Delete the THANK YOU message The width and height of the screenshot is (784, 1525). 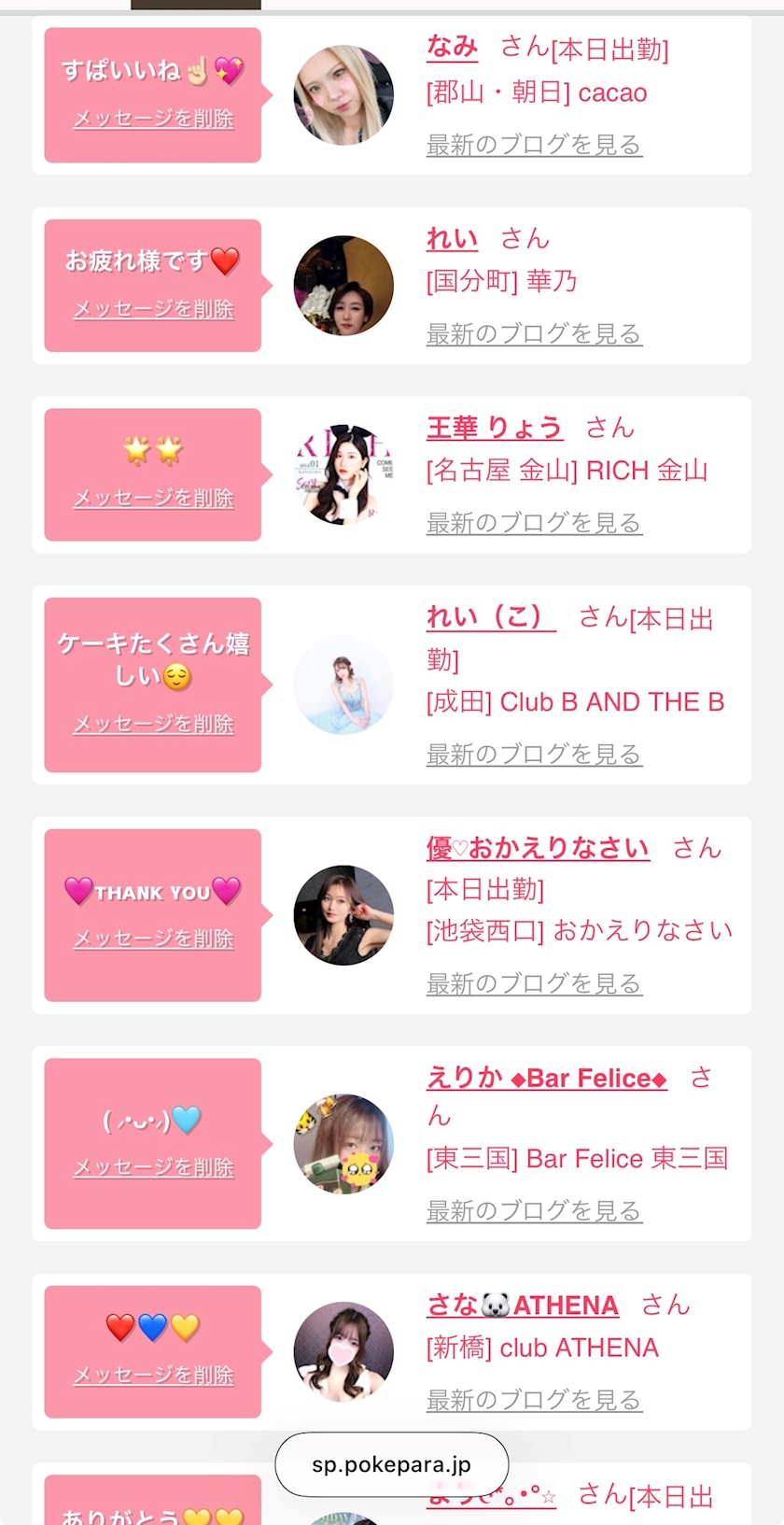point(153,939)
